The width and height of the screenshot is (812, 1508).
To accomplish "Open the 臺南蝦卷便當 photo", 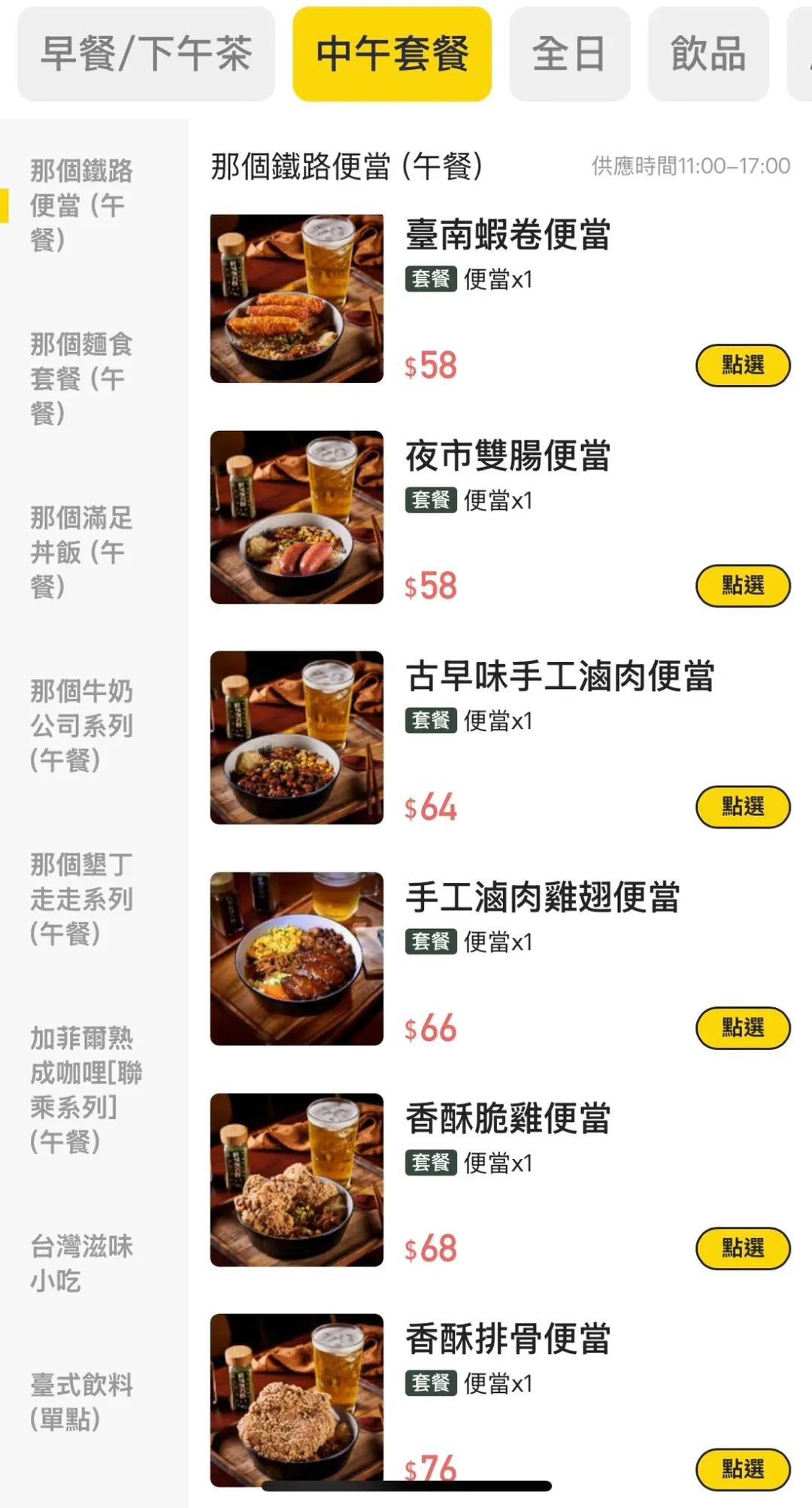I will pos(297,299).
